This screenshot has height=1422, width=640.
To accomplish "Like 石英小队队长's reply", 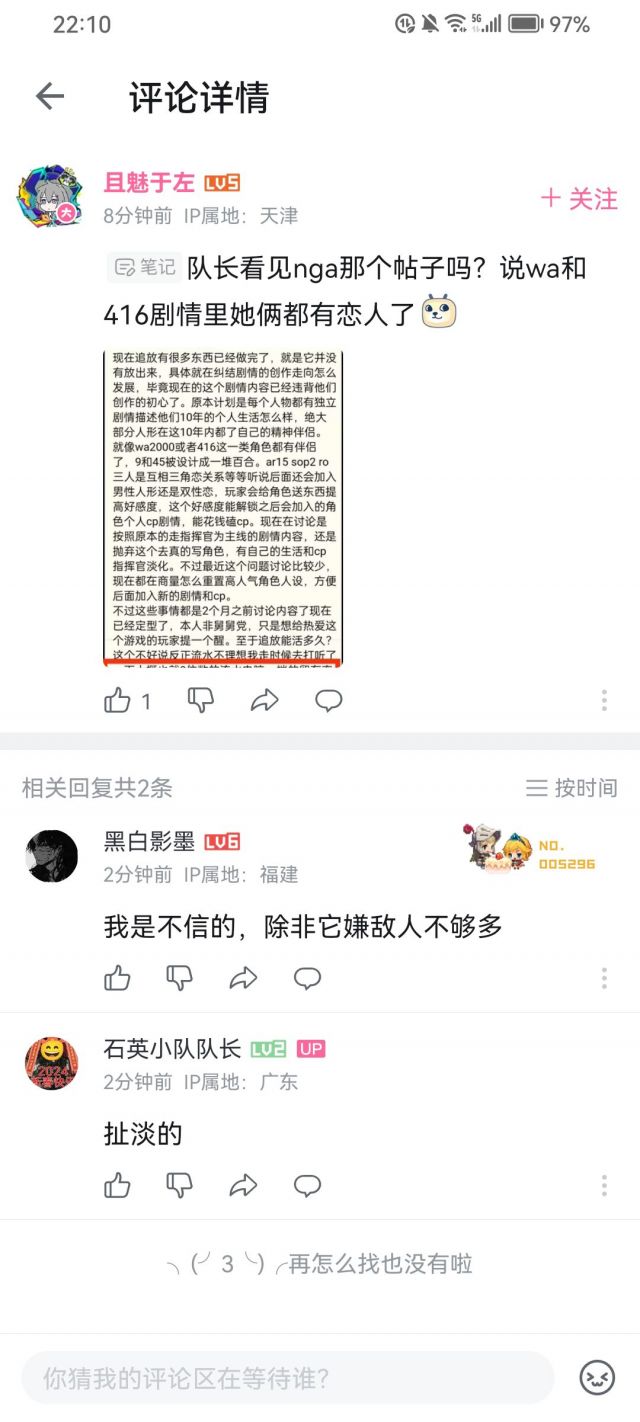I will (x=118, y=1186).
